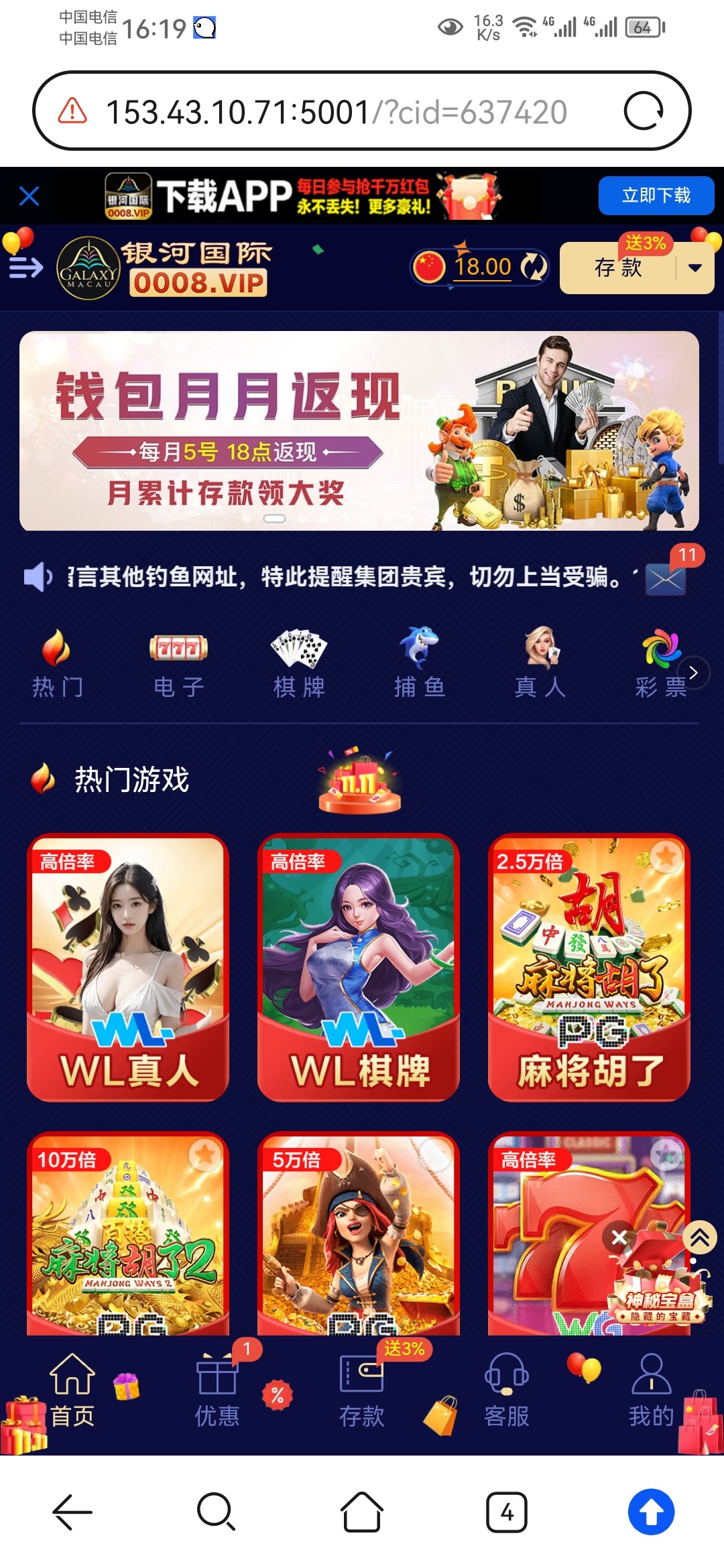
Task: Open the mail inbox with 11 messages
Action: (665, 579)
